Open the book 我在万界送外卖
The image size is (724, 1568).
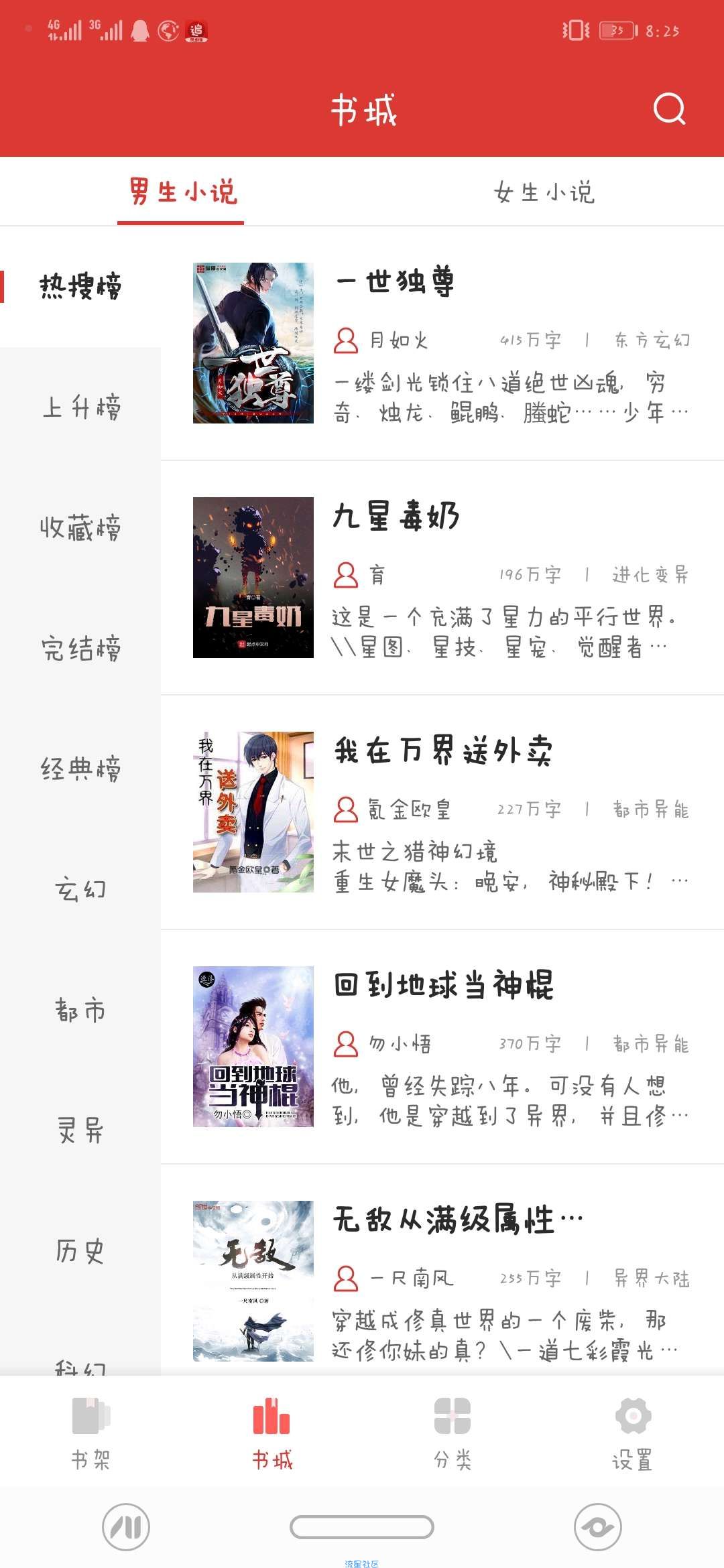442,812
